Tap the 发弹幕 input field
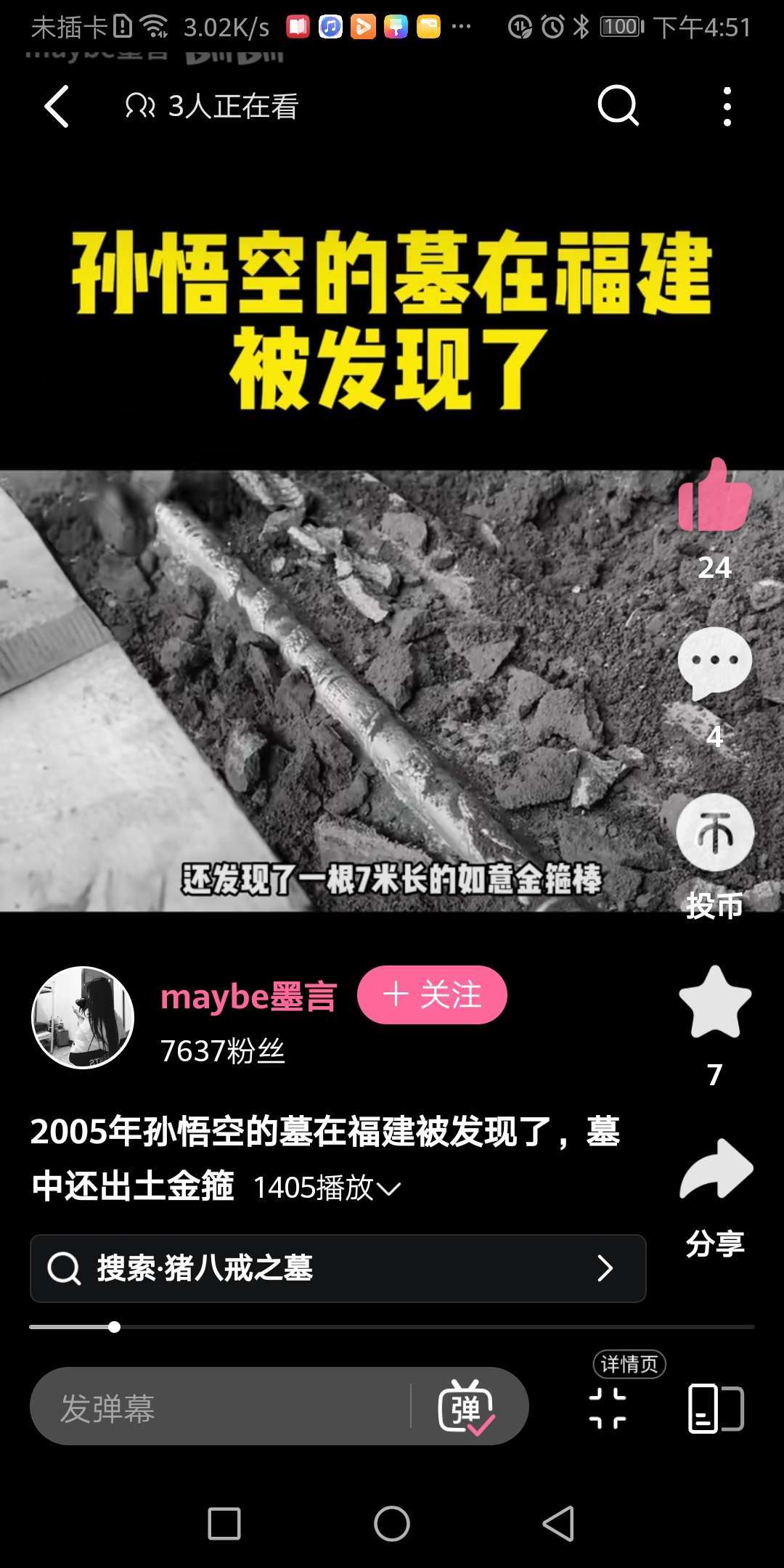The height and width of the screenshot is (1568, 784). [218, 1407]
